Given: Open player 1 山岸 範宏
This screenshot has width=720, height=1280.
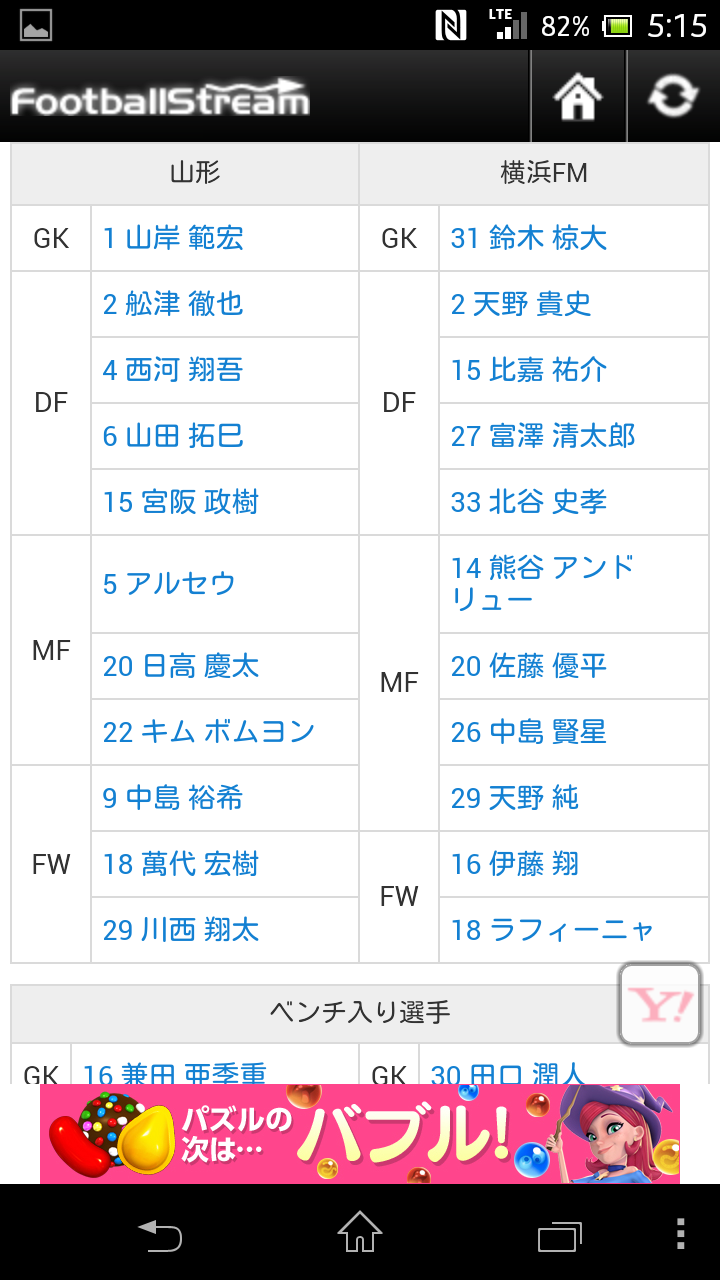Looking at the screenshot, I should (x=173, y=238).
